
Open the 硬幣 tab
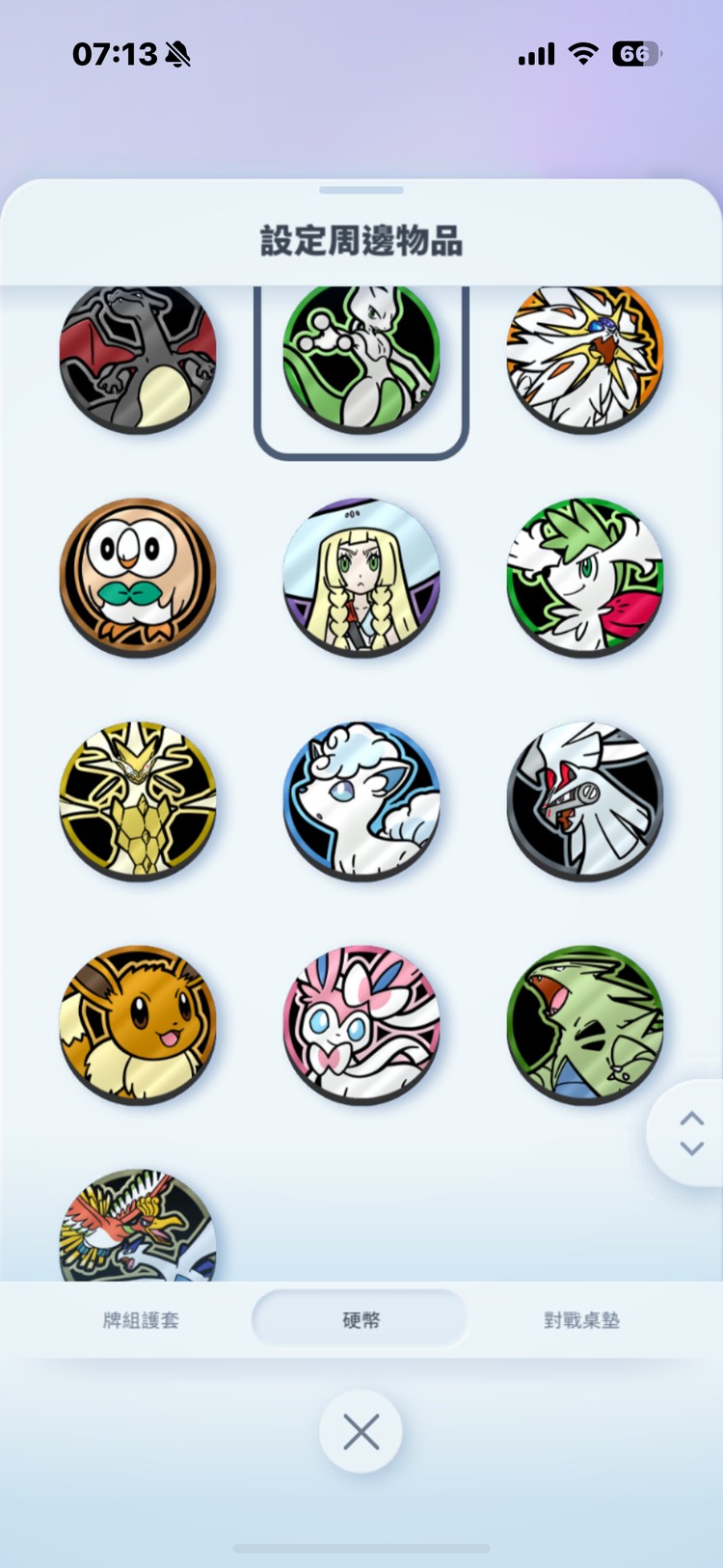[361, 1320]
